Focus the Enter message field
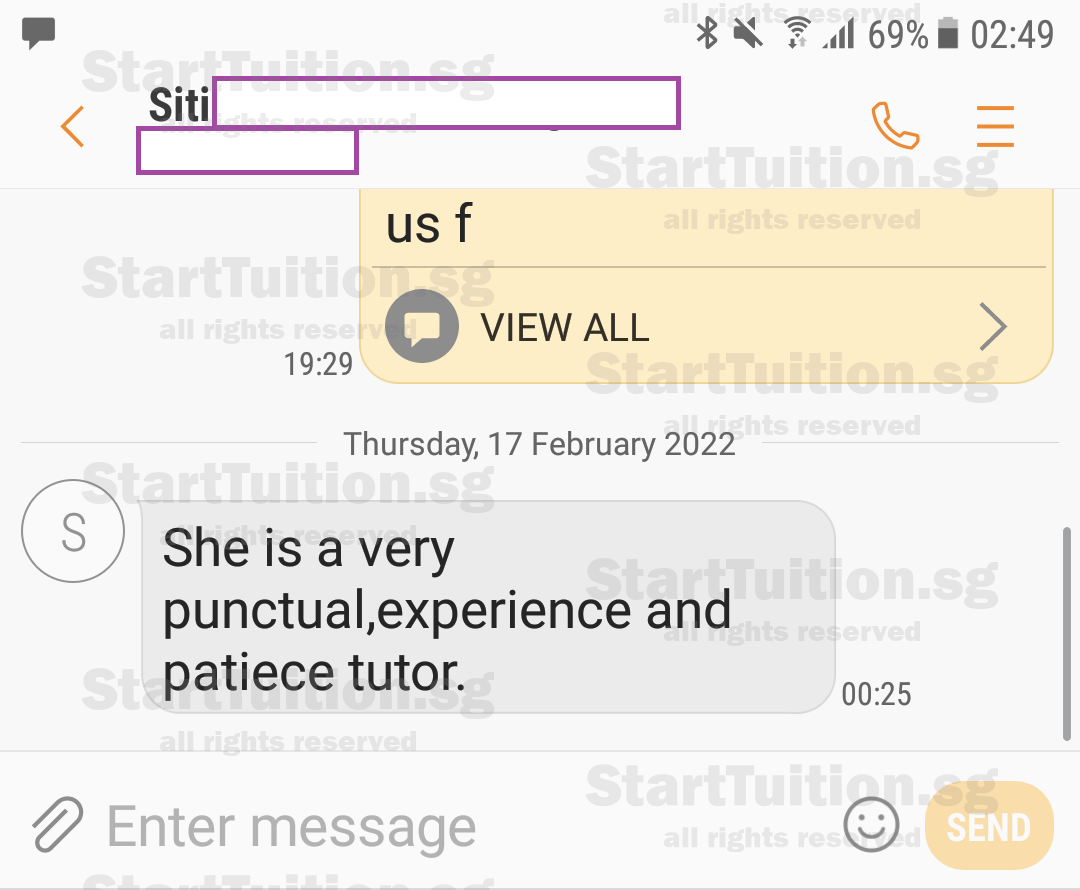 450,827
